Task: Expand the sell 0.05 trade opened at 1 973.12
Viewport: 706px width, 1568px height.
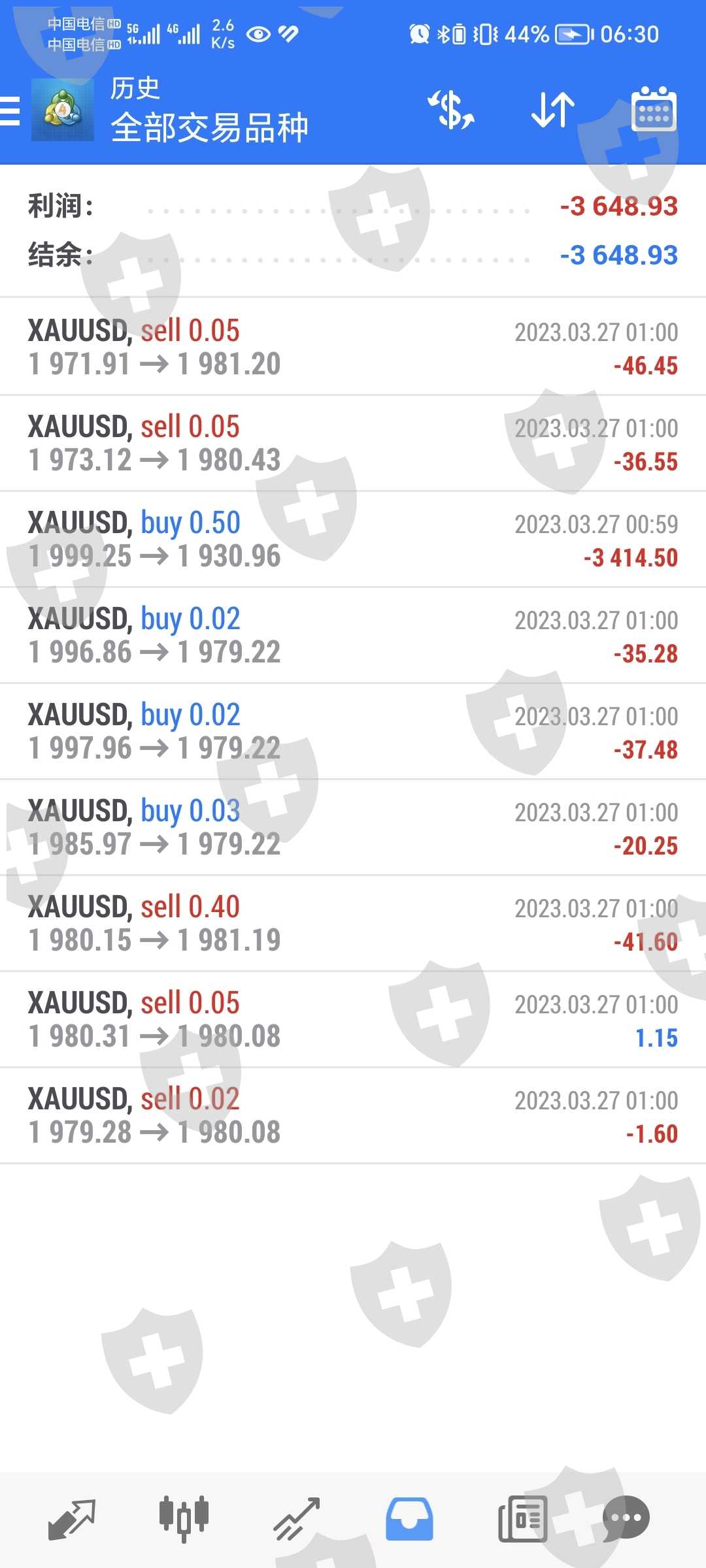Action: pyautogui.click(x=353, y=443)
